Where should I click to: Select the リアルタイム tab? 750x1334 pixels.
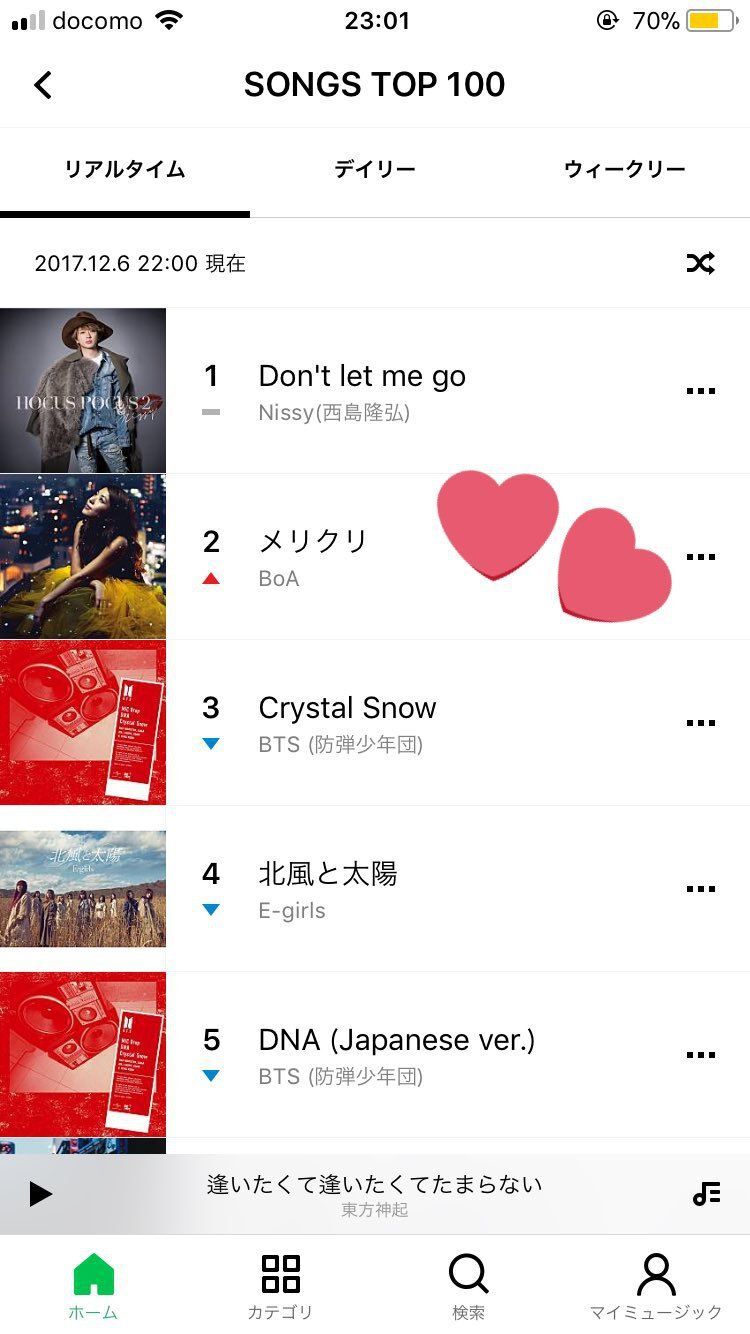(x=125, y=170)
